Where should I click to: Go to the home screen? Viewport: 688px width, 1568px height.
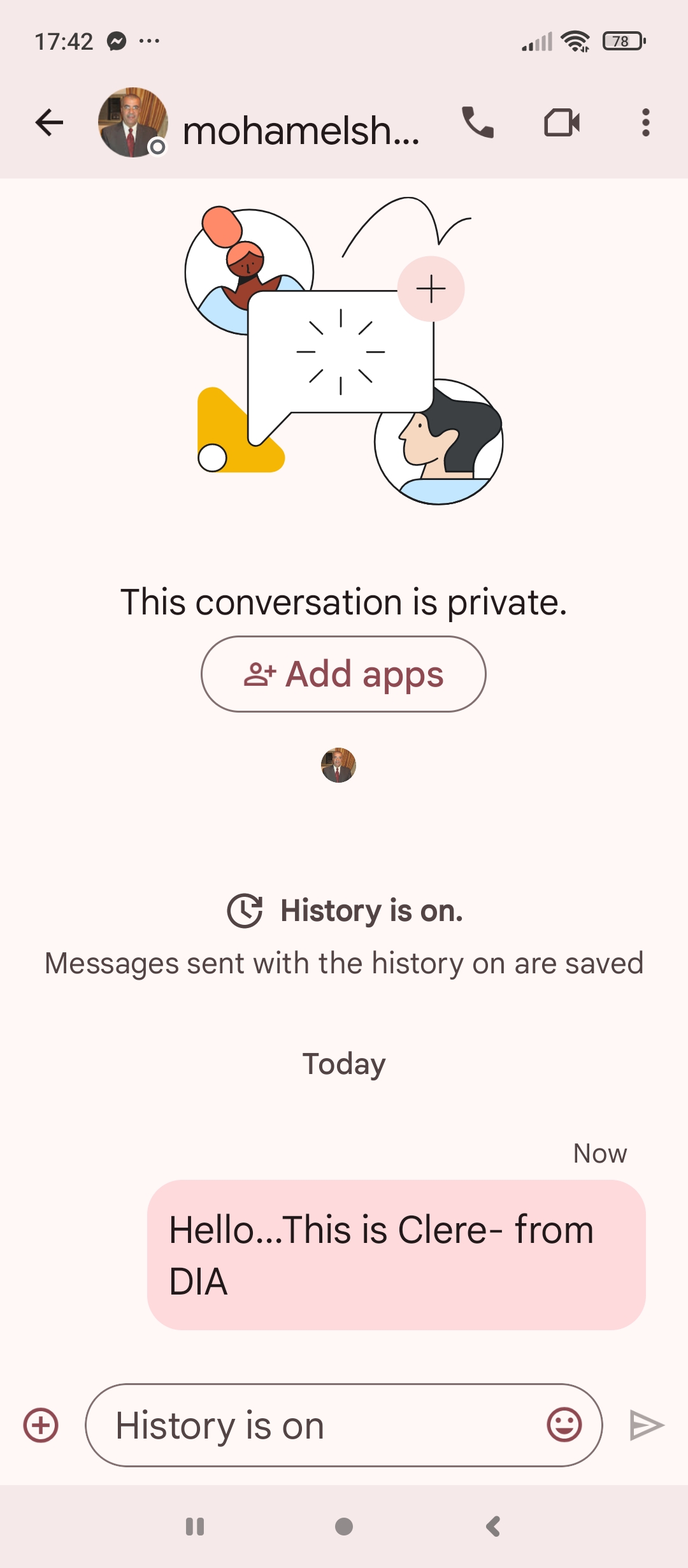(344, 1527)
